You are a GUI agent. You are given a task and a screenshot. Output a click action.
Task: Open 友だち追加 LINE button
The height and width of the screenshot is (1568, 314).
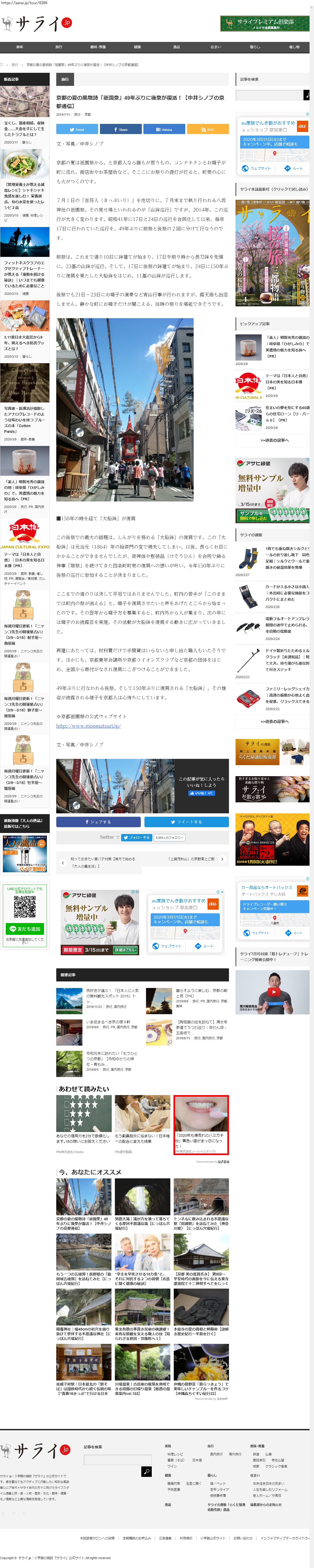click(x=24, y=929)
